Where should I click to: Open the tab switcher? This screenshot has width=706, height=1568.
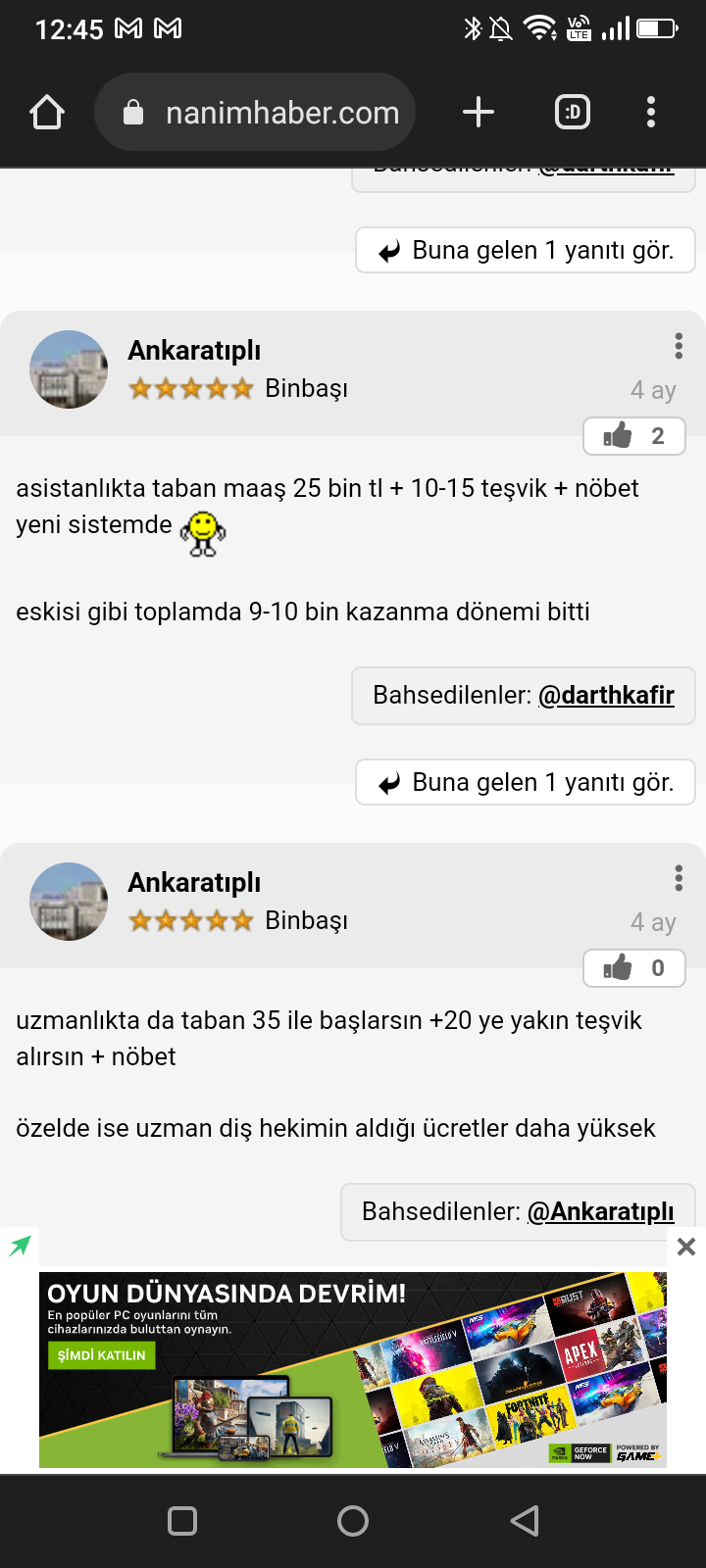click(x=573, y=113)
